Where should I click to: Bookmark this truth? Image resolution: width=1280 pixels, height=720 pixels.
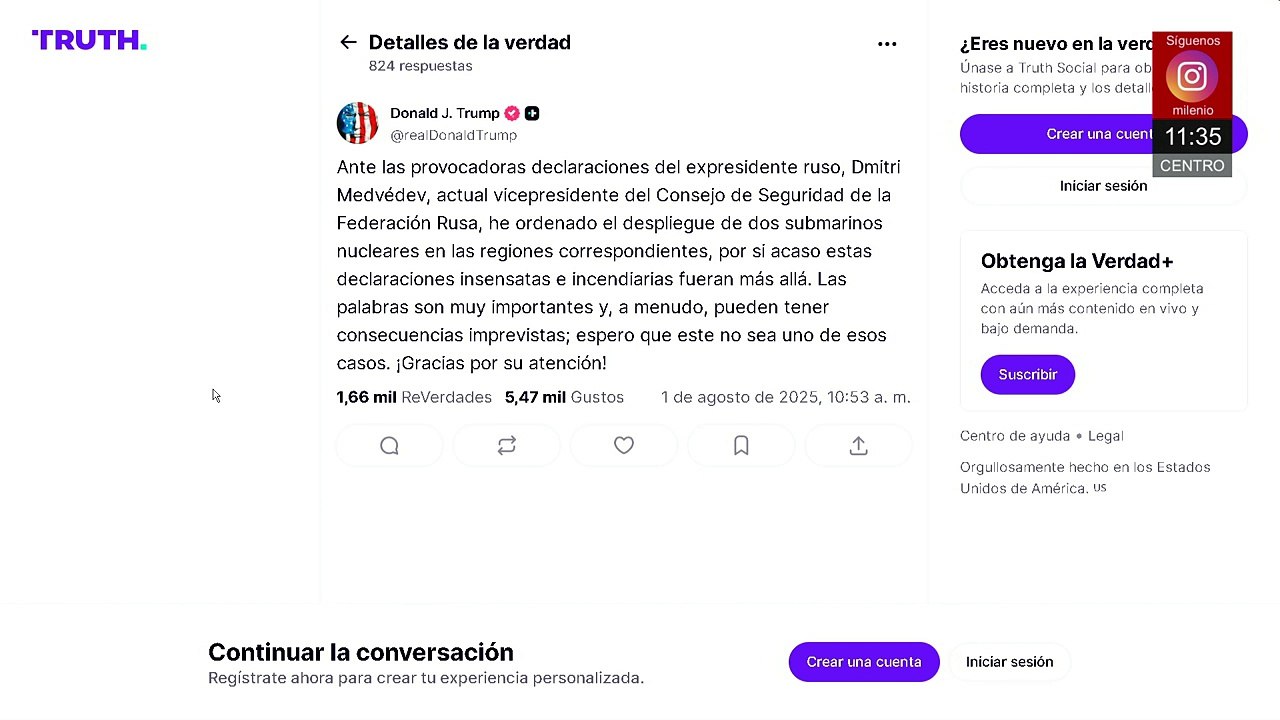tap(741, 446)
